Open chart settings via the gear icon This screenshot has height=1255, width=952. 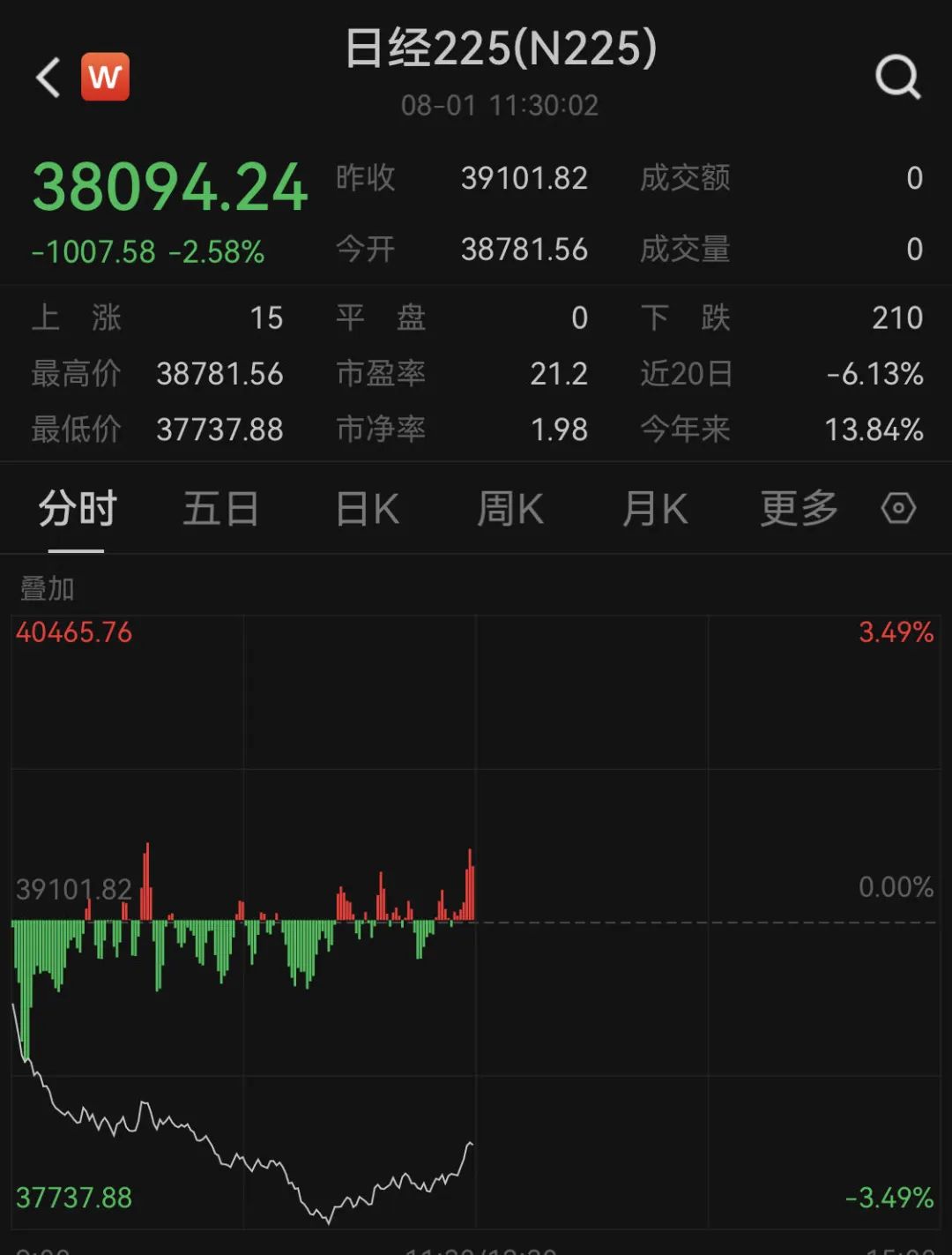click(899, 509)
